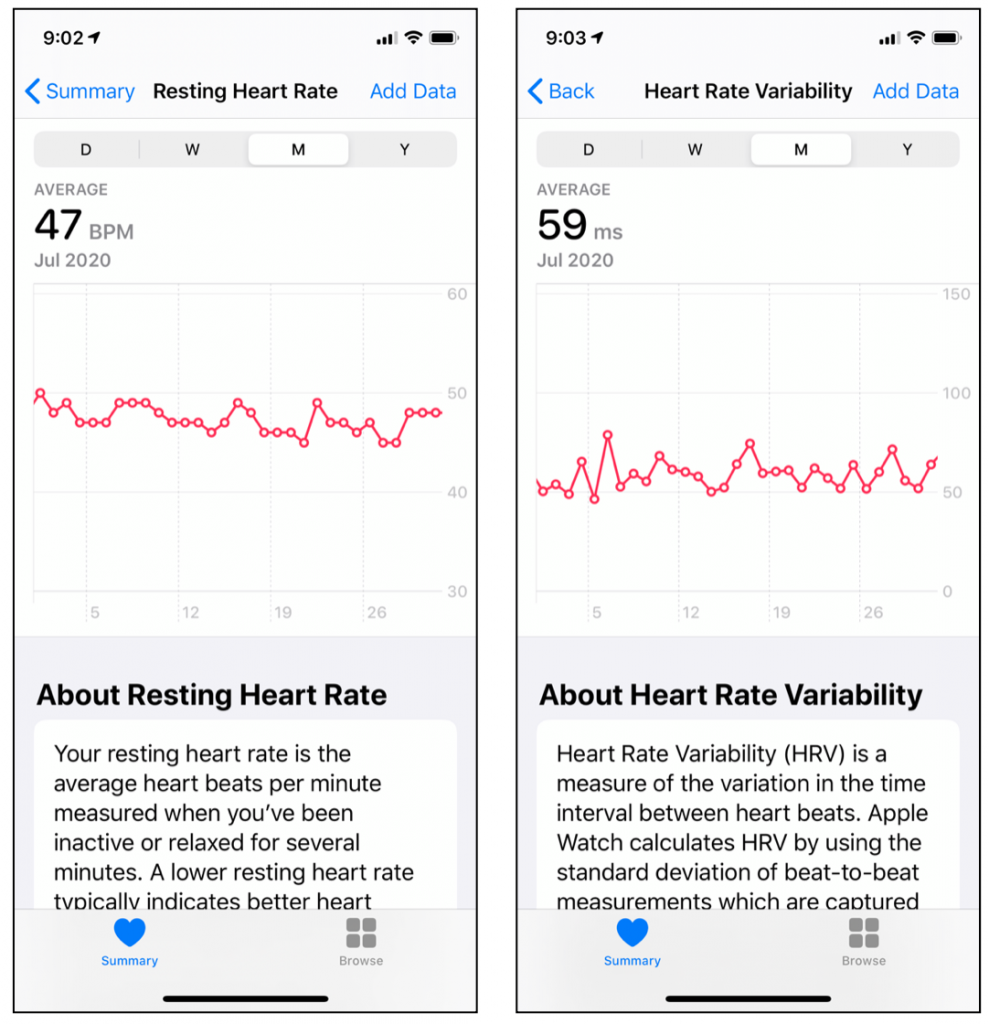989x1024 pixels.
Task: Open Browse tab under Heart Rate Variability screen
Action: (863, 942)
